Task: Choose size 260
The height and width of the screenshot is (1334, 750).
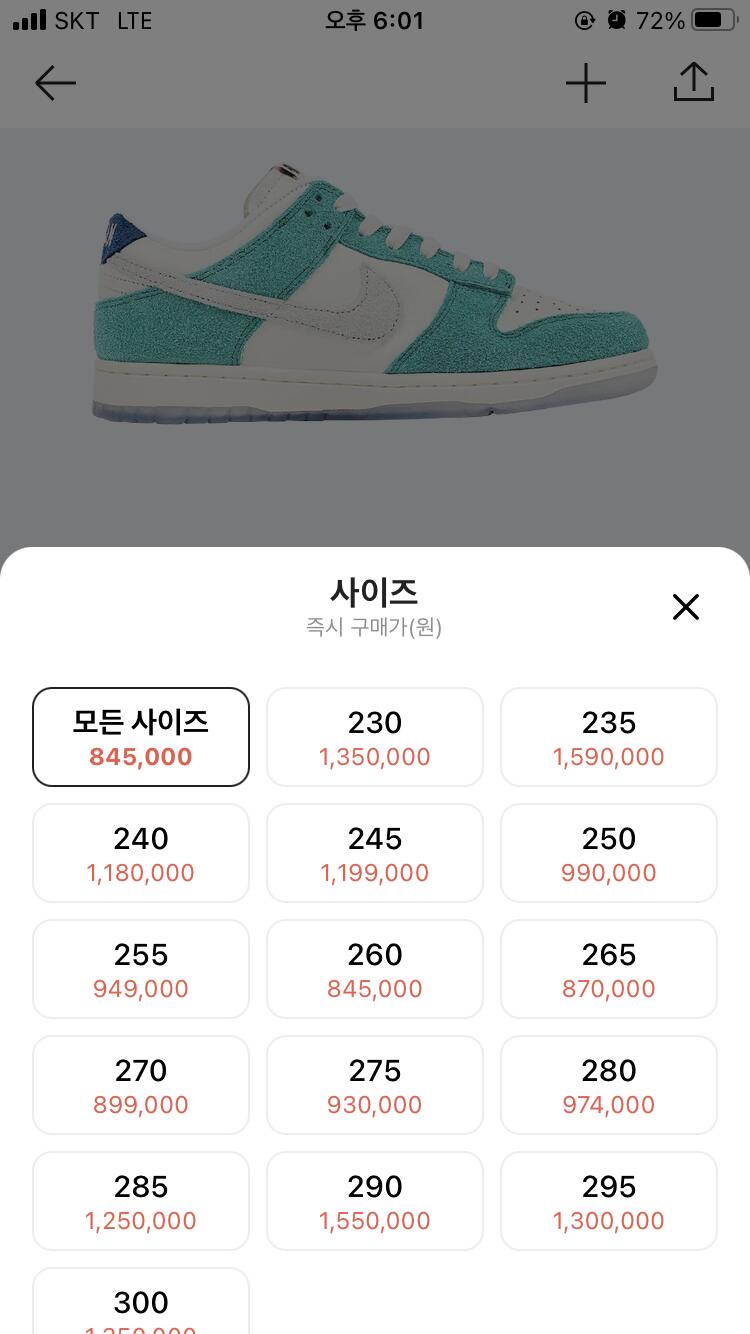Action: [x=375, y=969]
